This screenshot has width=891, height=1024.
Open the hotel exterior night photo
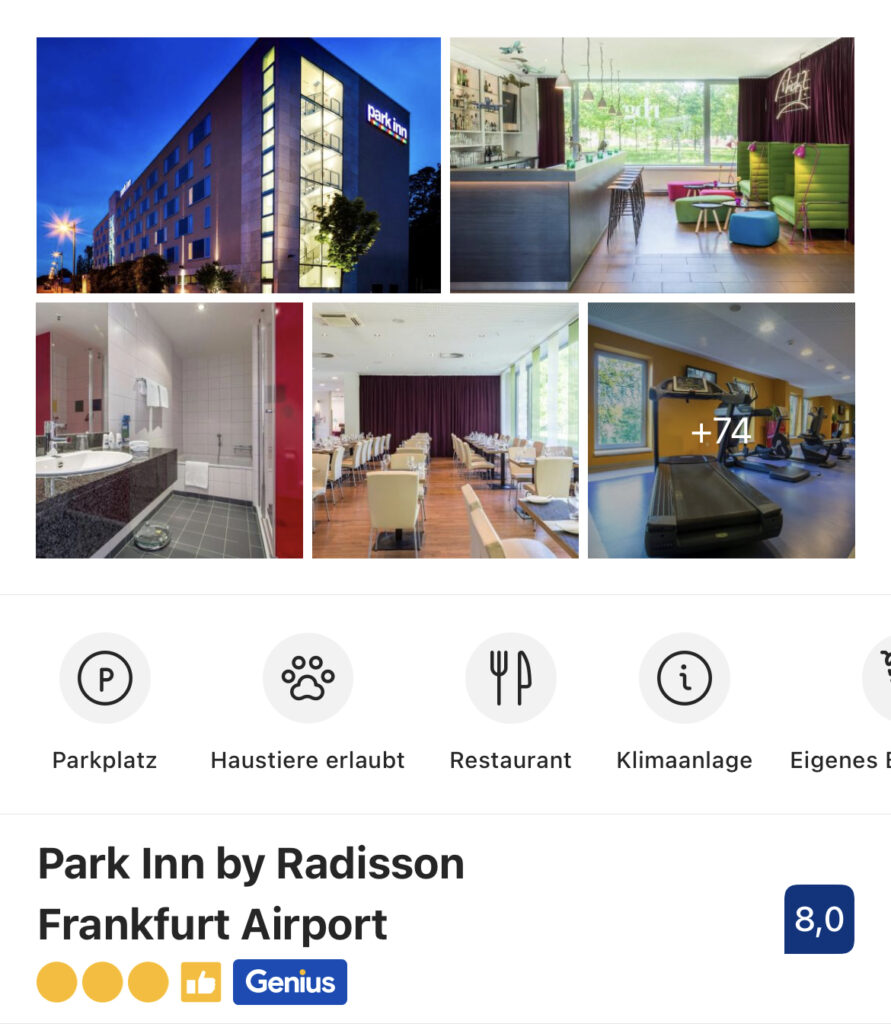tap(238, 165)
